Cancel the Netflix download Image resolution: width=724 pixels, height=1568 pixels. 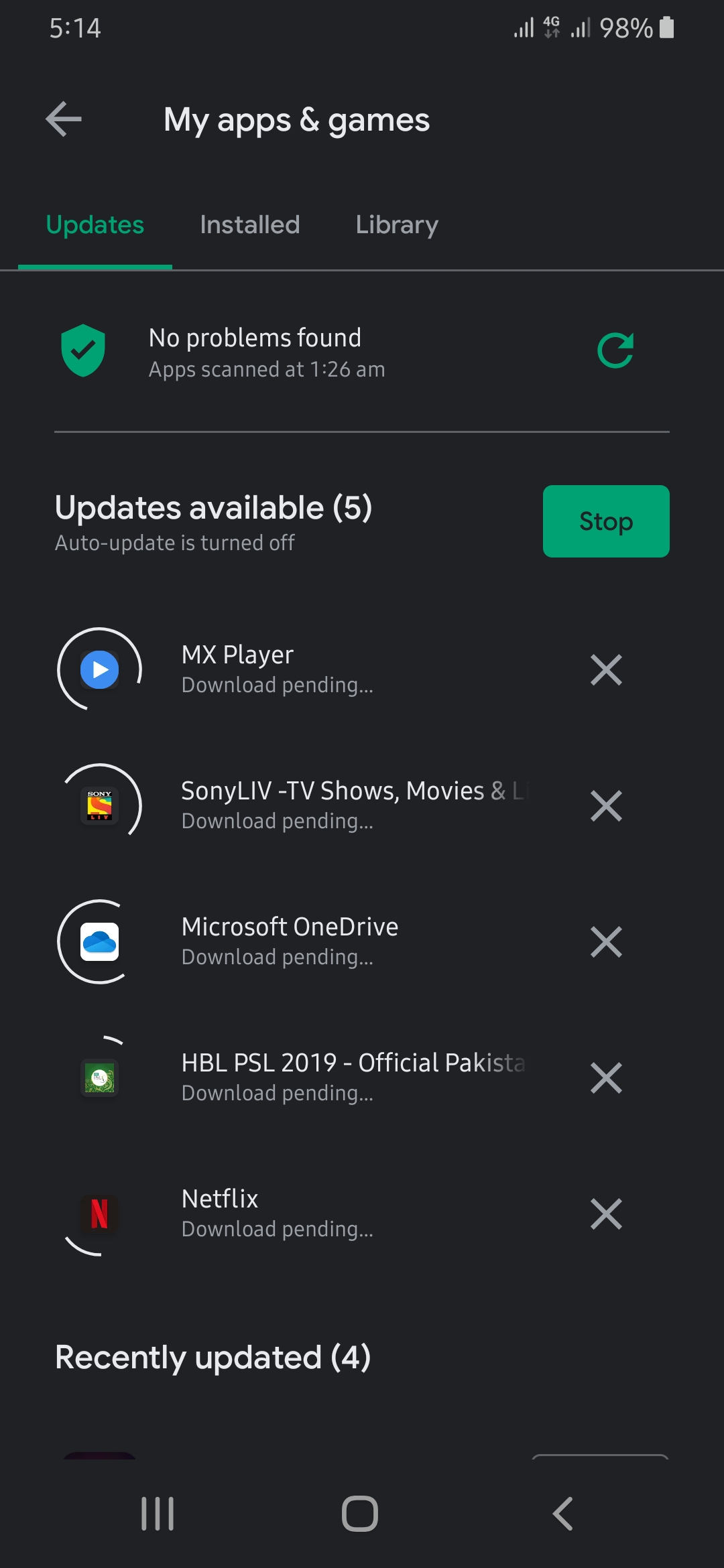(x=606, y=1214)
